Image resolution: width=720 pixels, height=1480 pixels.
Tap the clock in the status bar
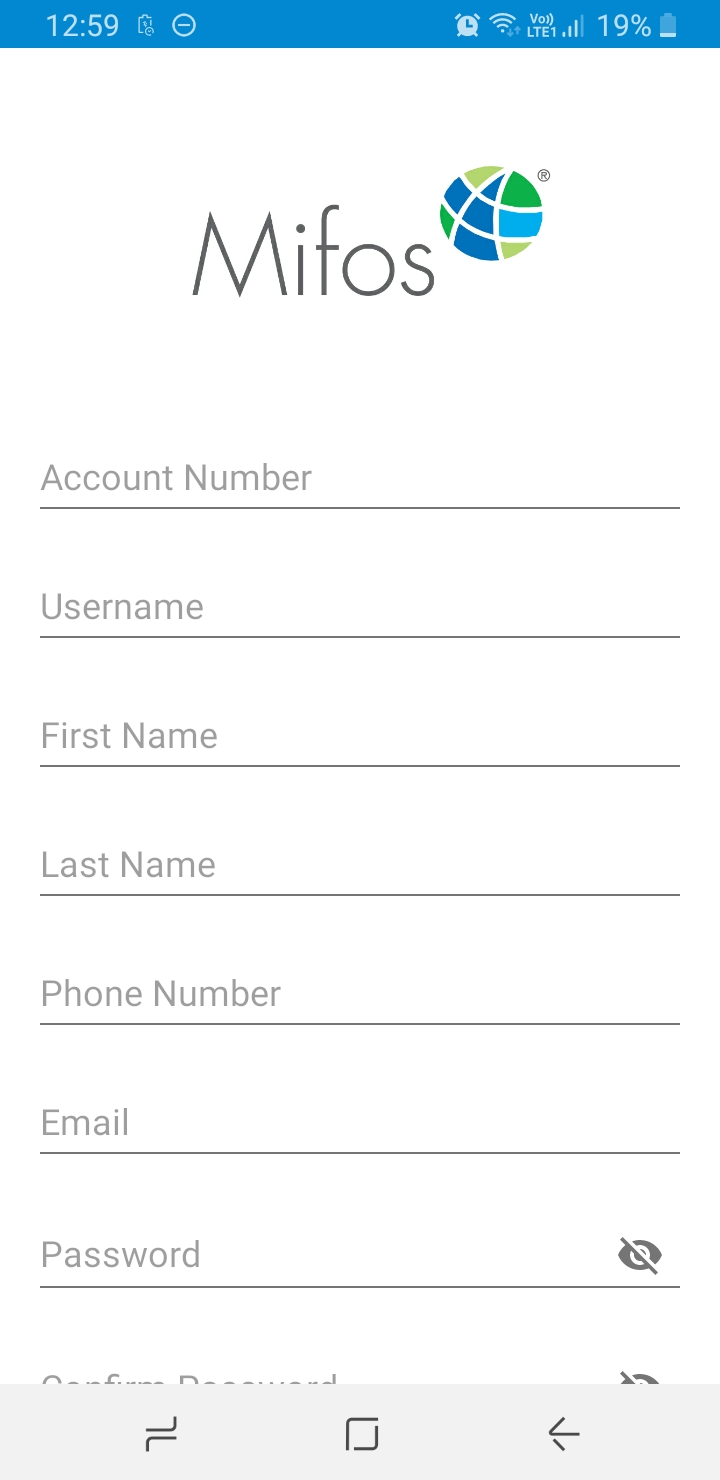click(x=83, y=25)
